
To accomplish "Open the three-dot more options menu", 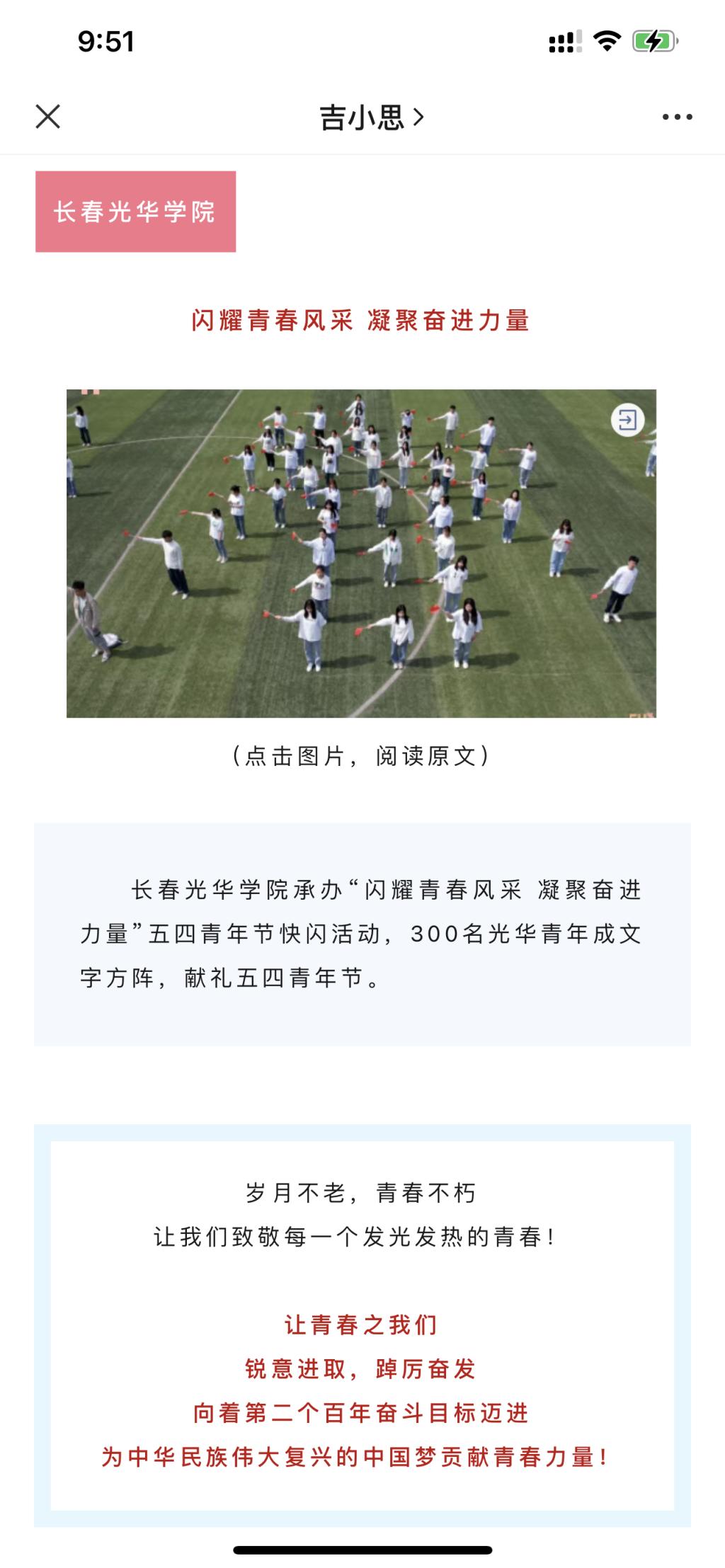I will click(677, 118).
